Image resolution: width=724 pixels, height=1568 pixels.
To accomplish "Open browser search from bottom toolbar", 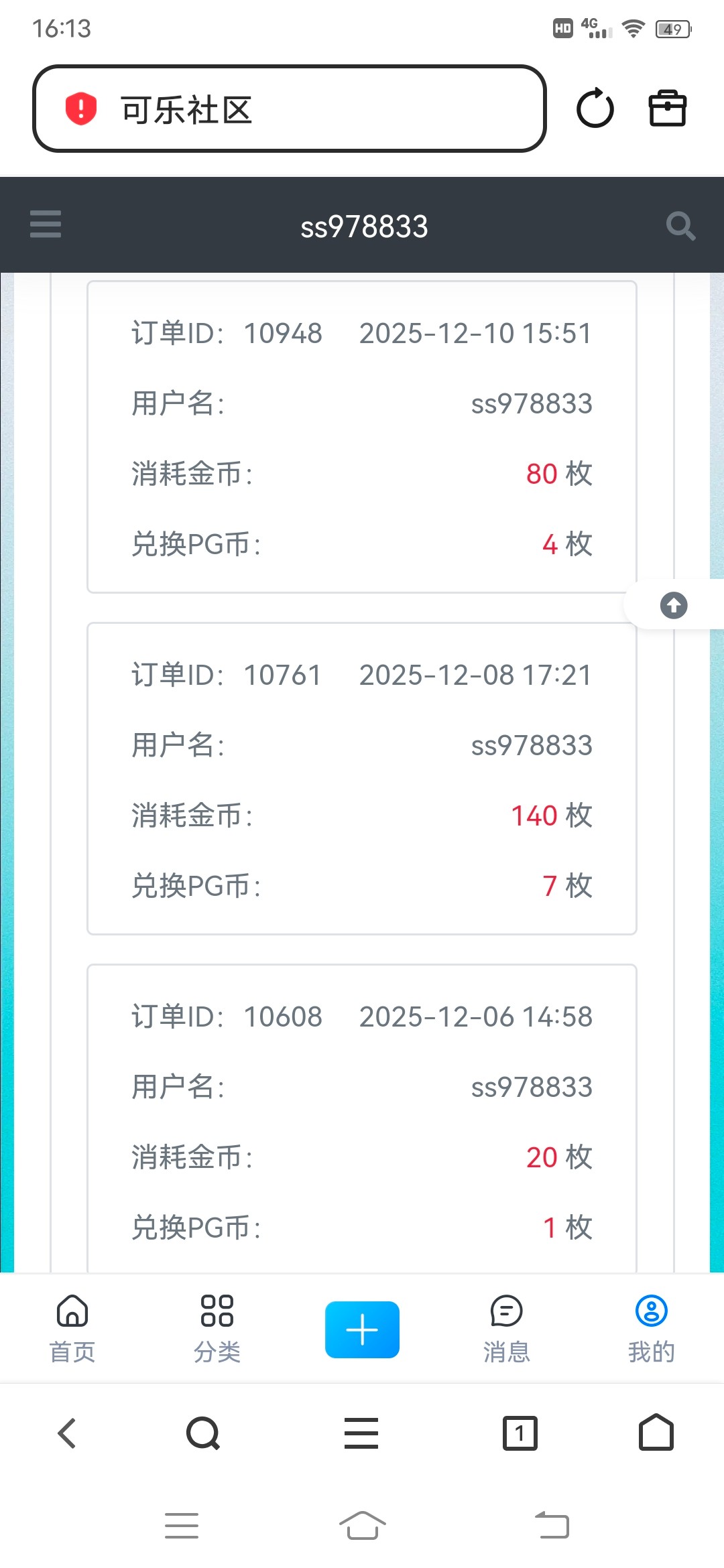I will (203, 1433).
